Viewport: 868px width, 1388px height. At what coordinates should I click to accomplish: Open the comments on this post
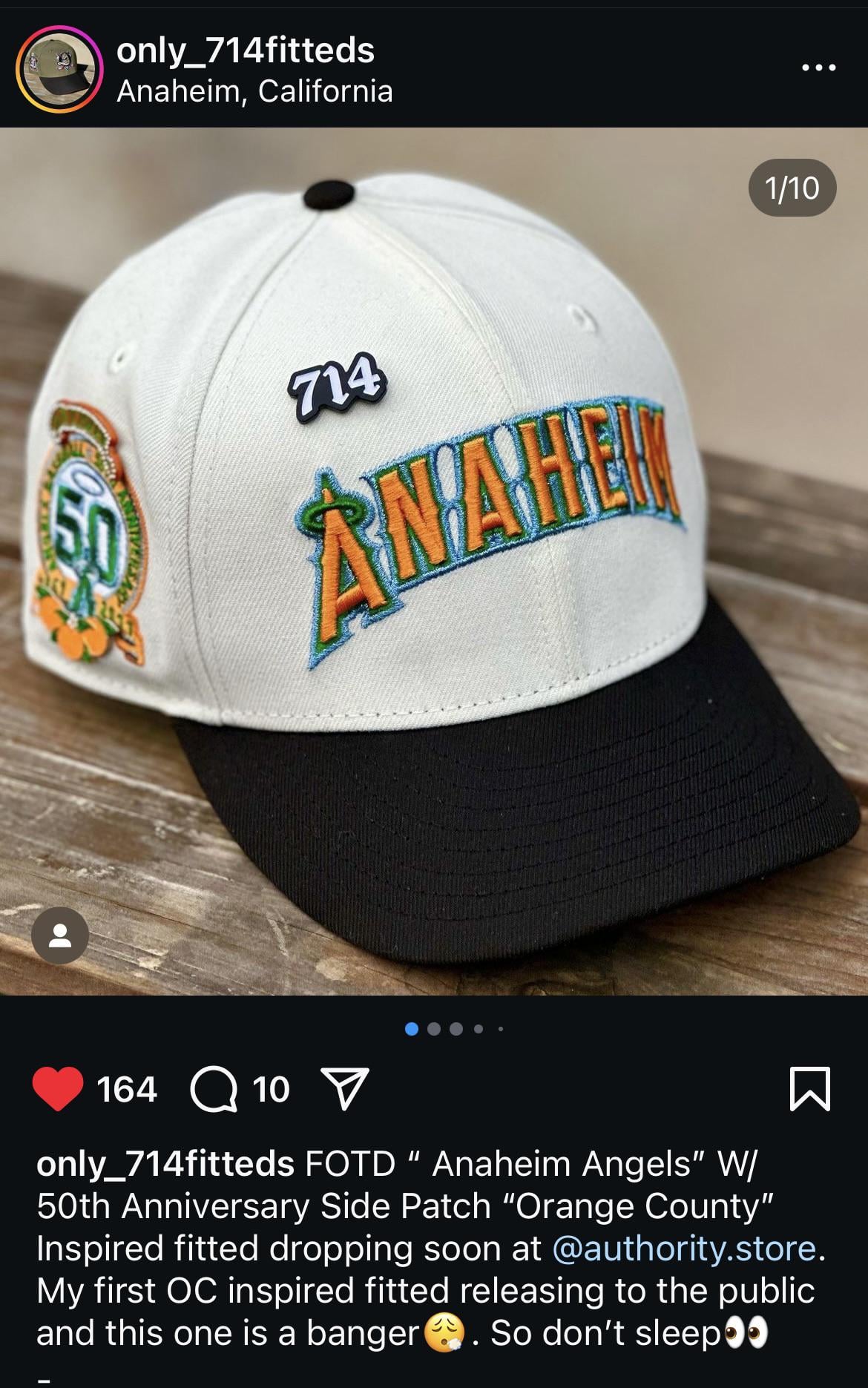point(215,1089)
